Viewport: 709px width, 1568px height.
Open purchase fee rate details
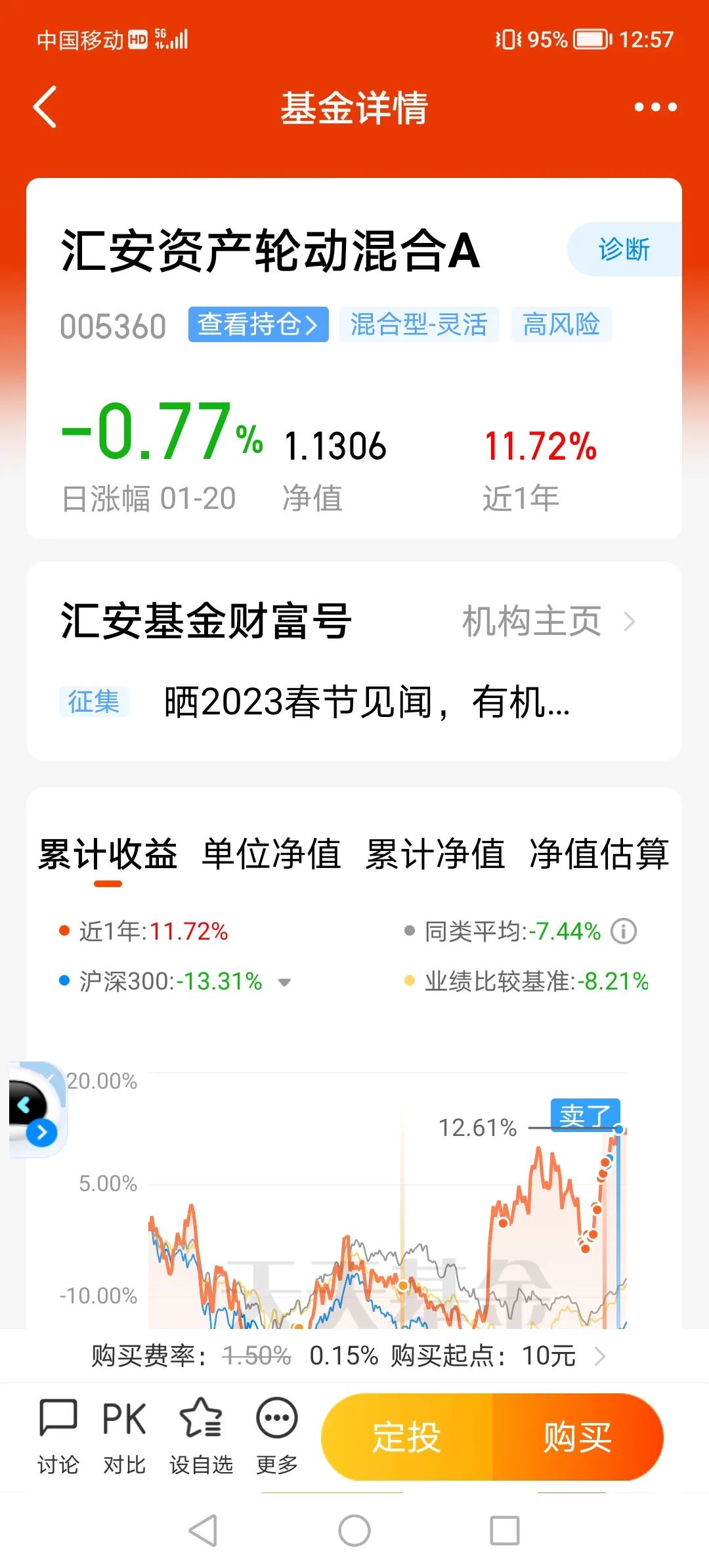pos(348,1355)
